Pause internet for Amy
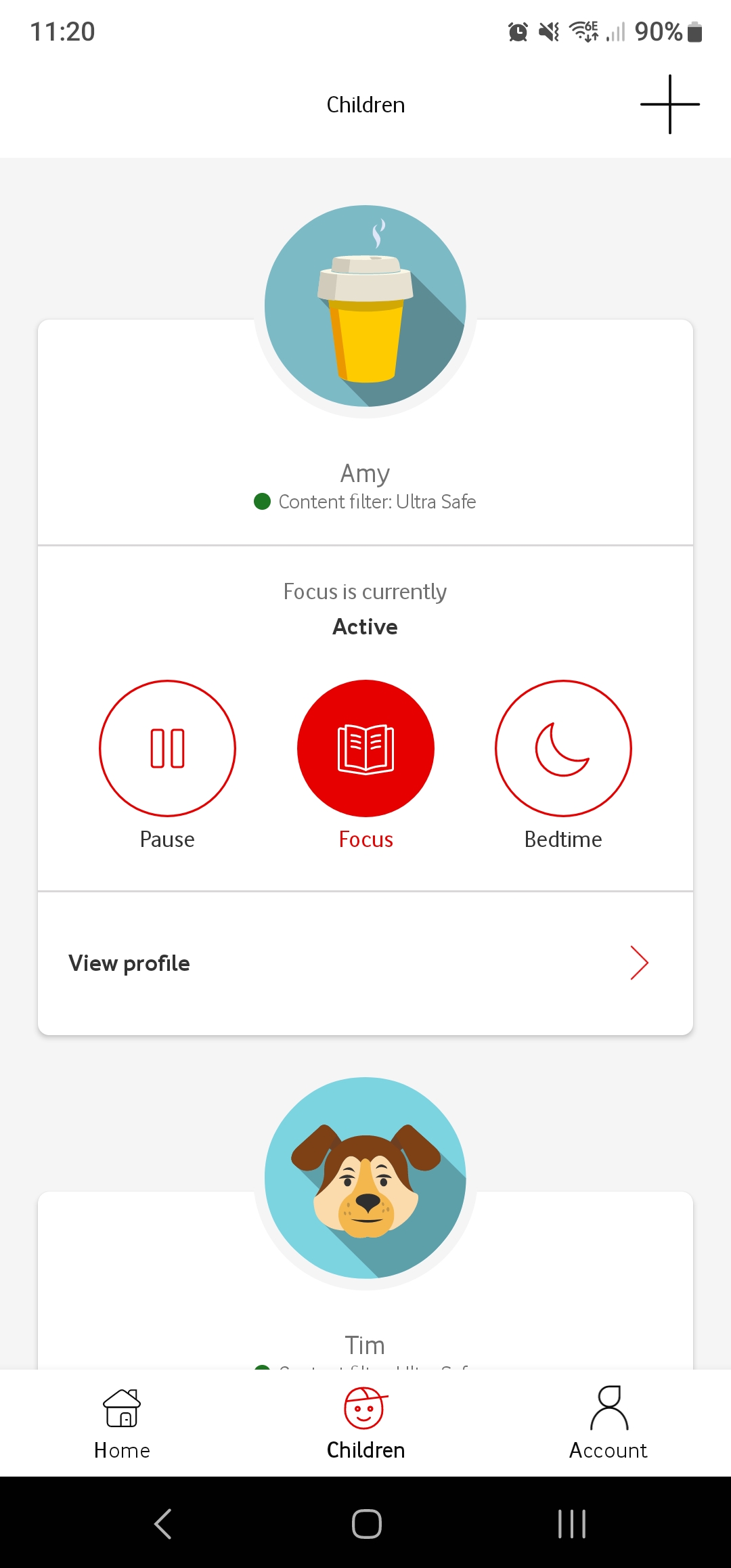The height and width of the screenshot is (1568, 731). 167,748
